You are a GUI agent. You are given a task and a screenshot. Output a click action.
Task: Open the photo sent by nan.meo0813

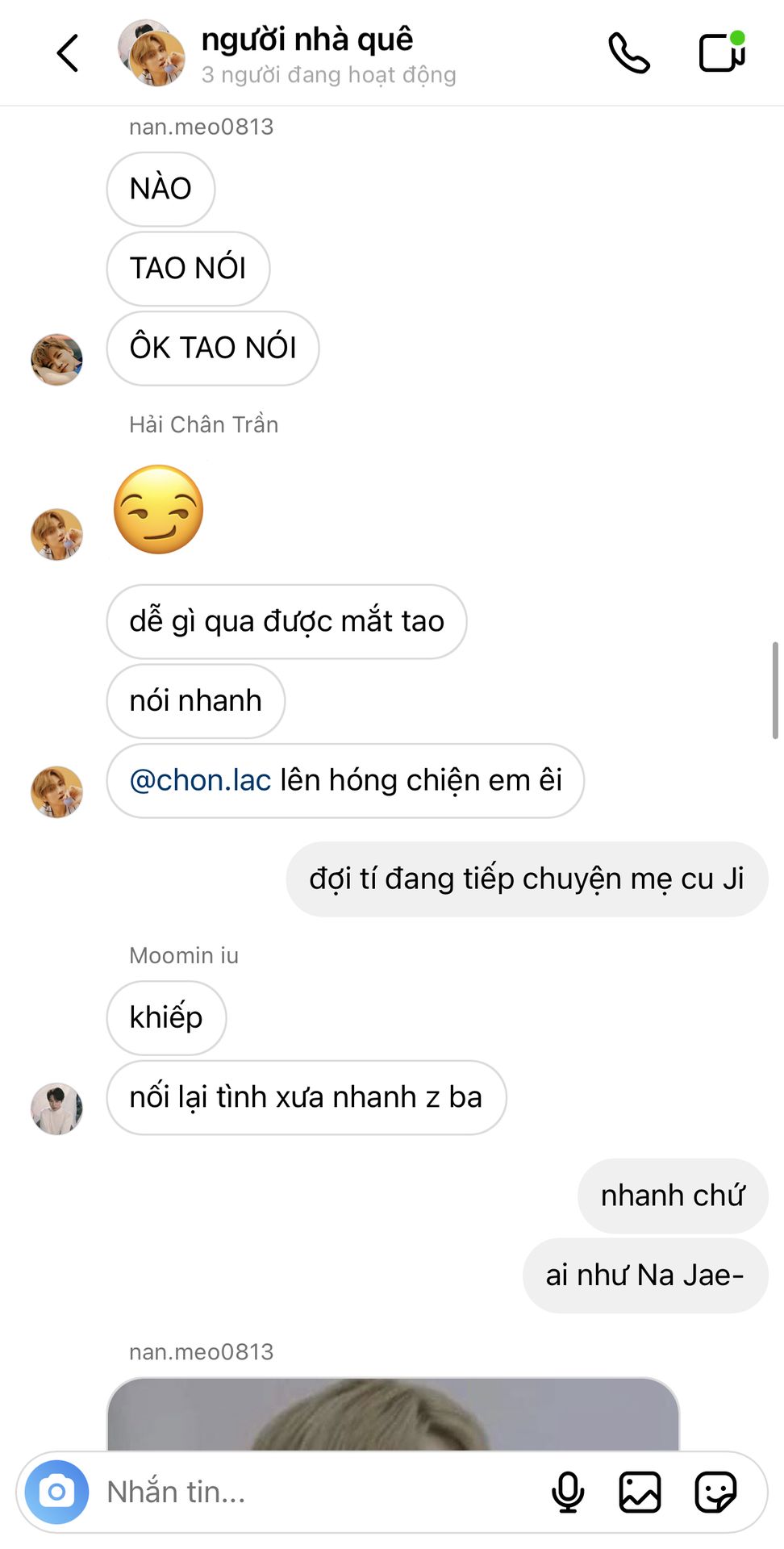click(x=393, y=1413)
